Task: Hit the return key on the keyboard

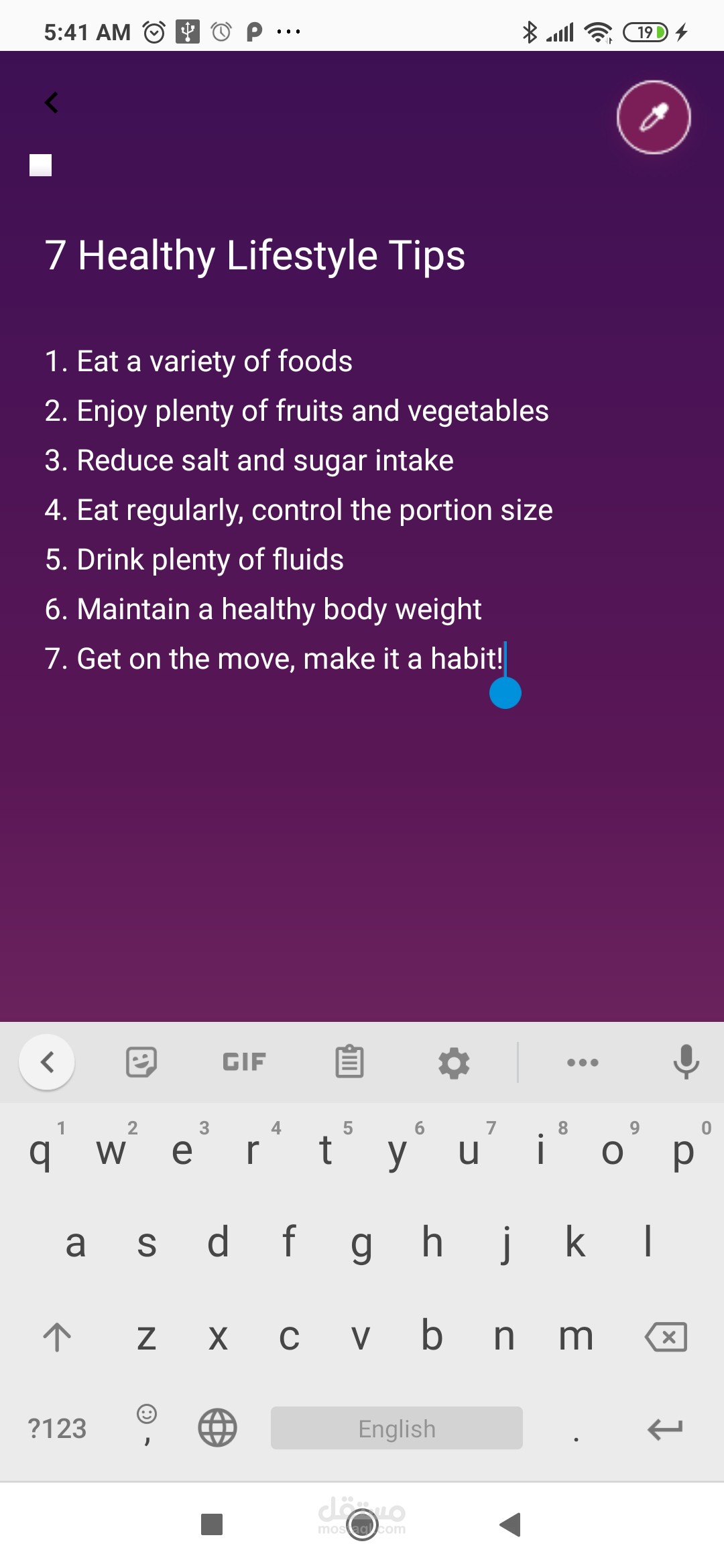Action: pos(665,1429)
